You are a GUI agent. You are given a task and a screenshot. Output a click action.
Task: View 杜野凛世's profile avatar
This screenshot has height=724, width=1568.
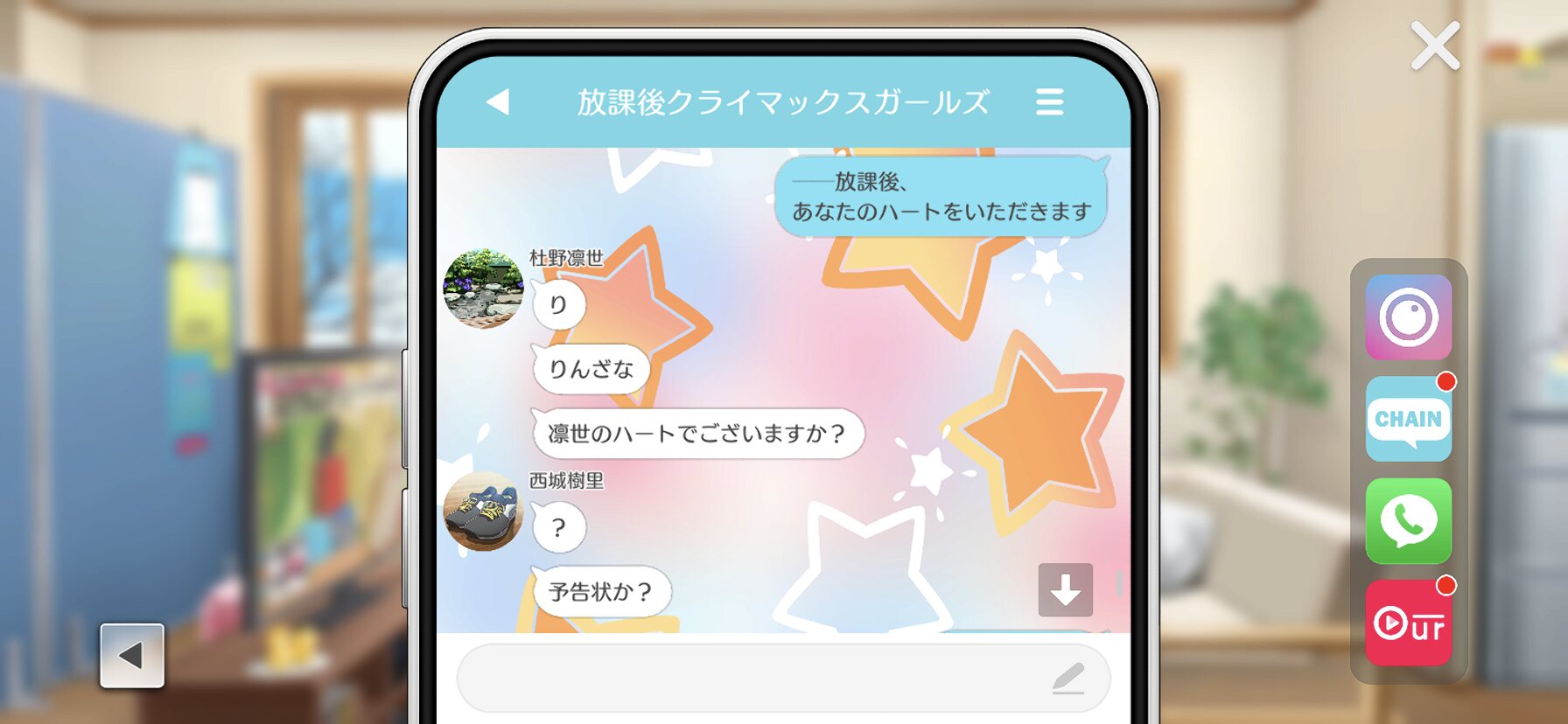point(483,288)
